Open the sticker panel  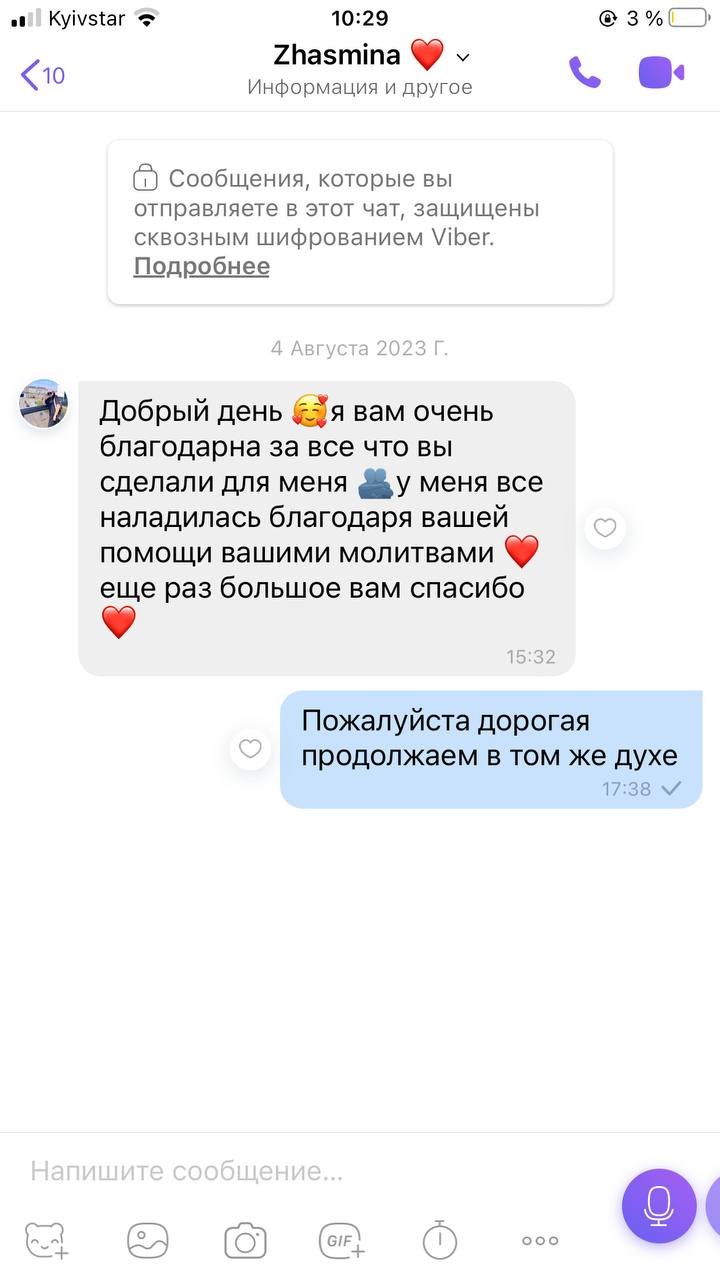[45, 1239]
